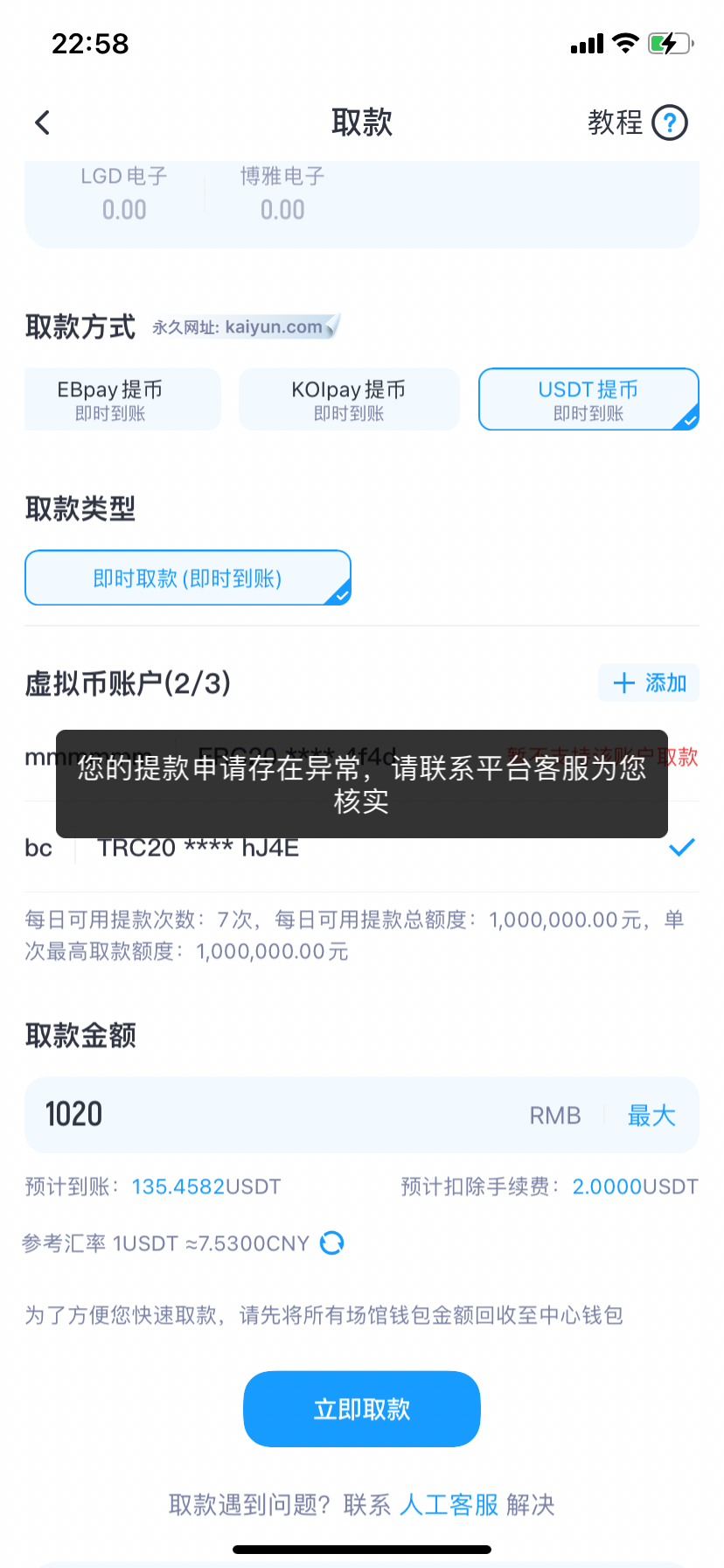Select 即时取款 (即时到账) type
This screenshot has width=724, height=1568.
click(x=187, y=578)
